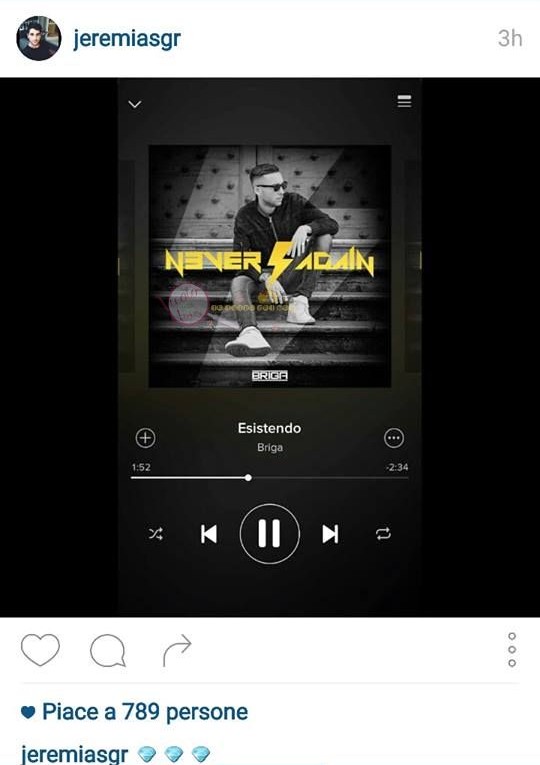Open comments with the speech bubble icon

tap(108, 650)
